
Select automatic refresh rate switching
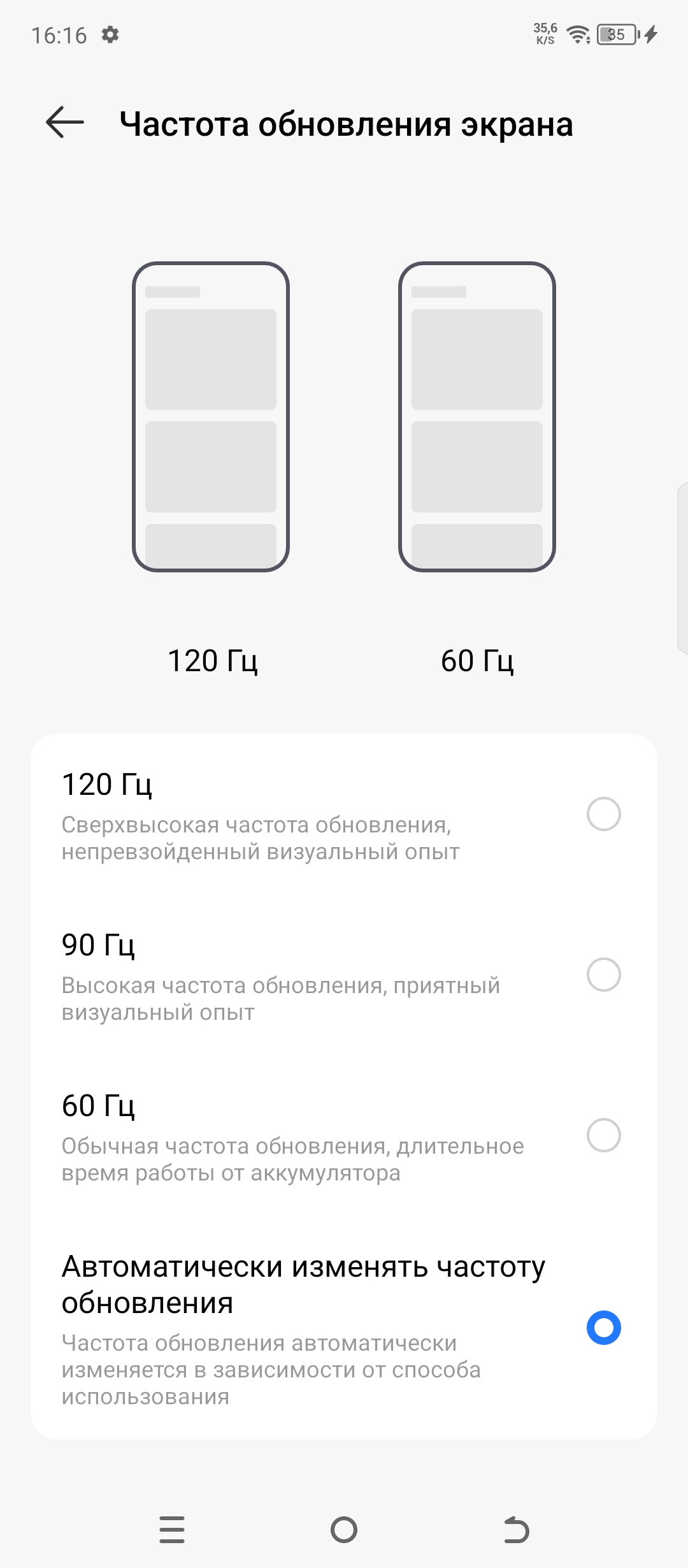603,1328
